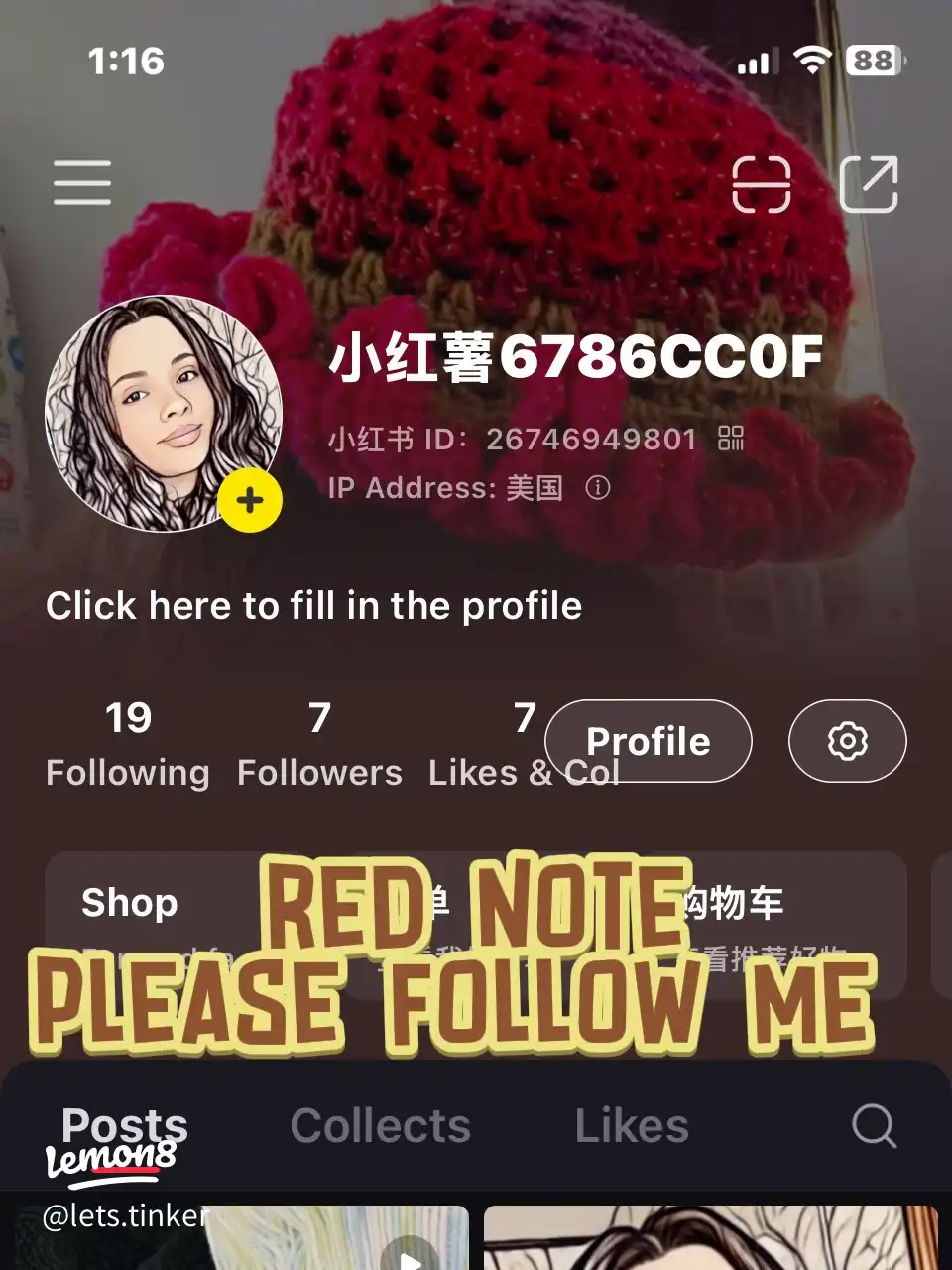Play the video in the bottom-left post
The height and width of the screenshot is (1270, 952).
tap(410, 1258)
